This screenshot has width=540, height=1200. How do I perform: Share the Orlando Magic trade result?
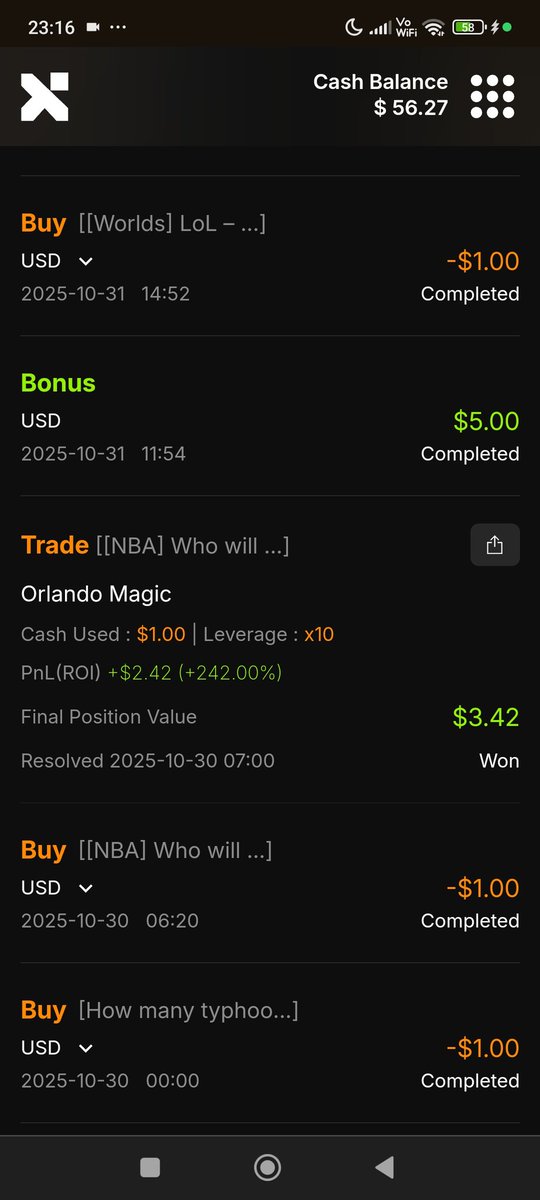(x=495, y=545)
